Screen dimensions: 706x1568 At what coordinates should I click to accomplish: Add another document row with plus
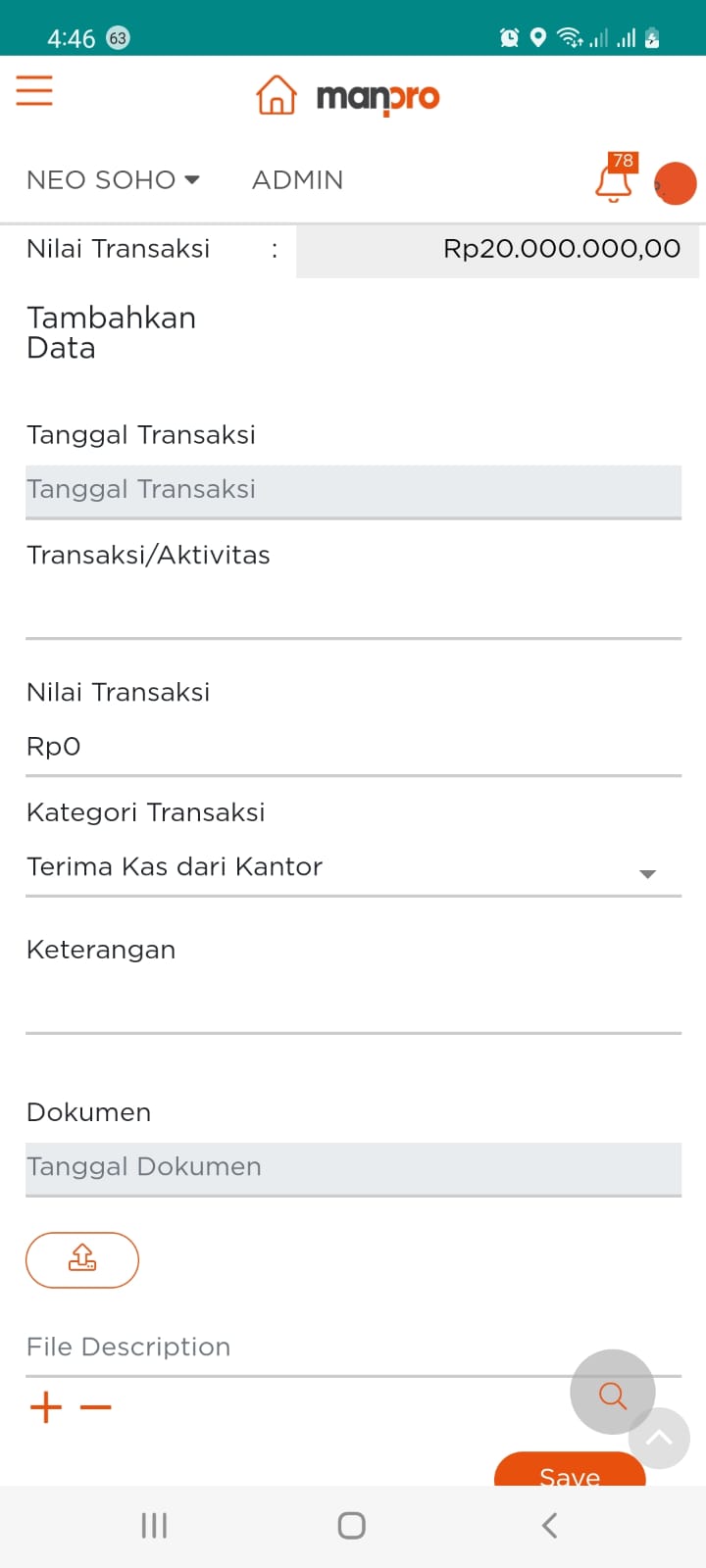click(x=46, y=1408)
